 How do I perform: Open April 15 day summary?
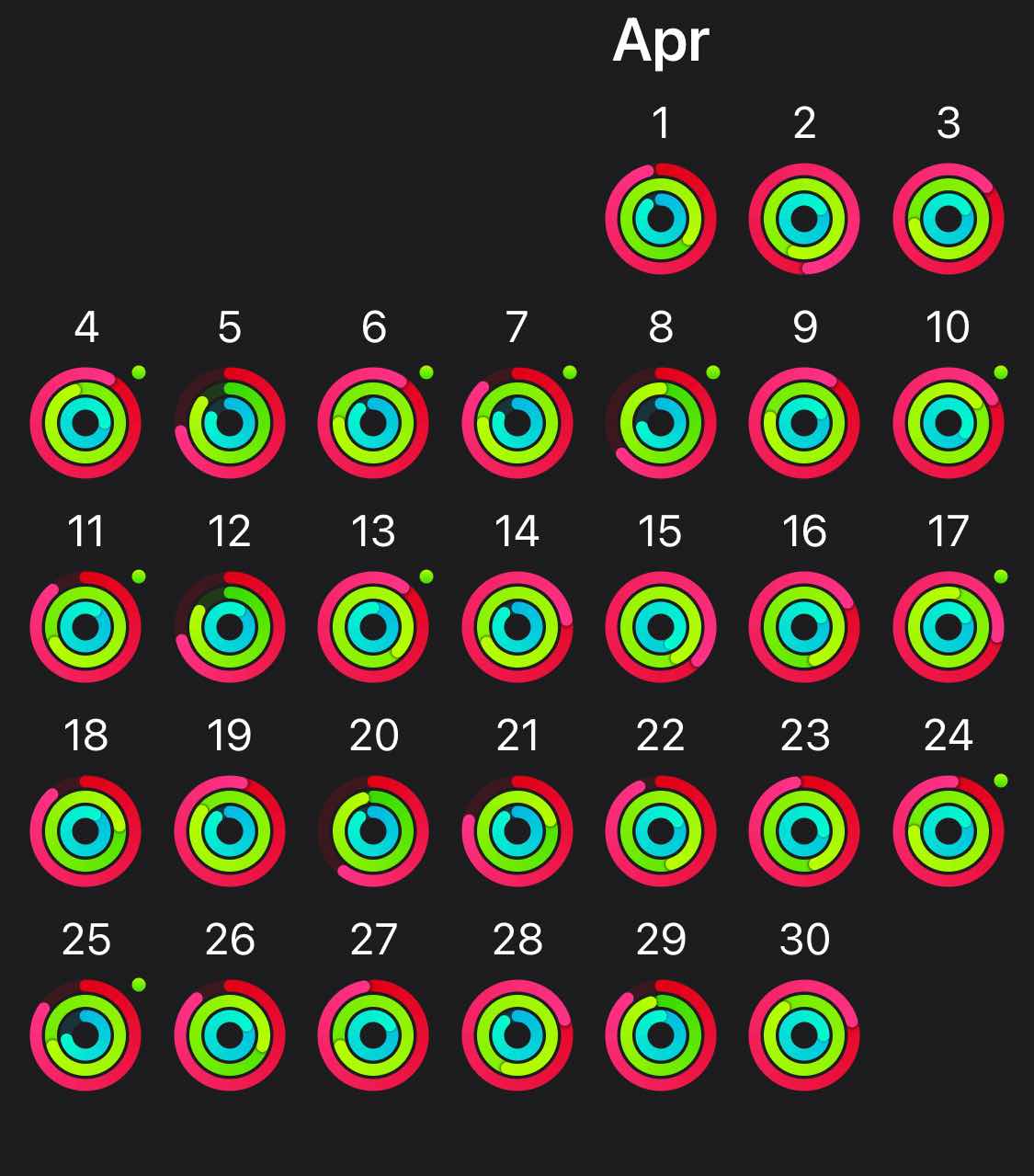click(660, 627)
